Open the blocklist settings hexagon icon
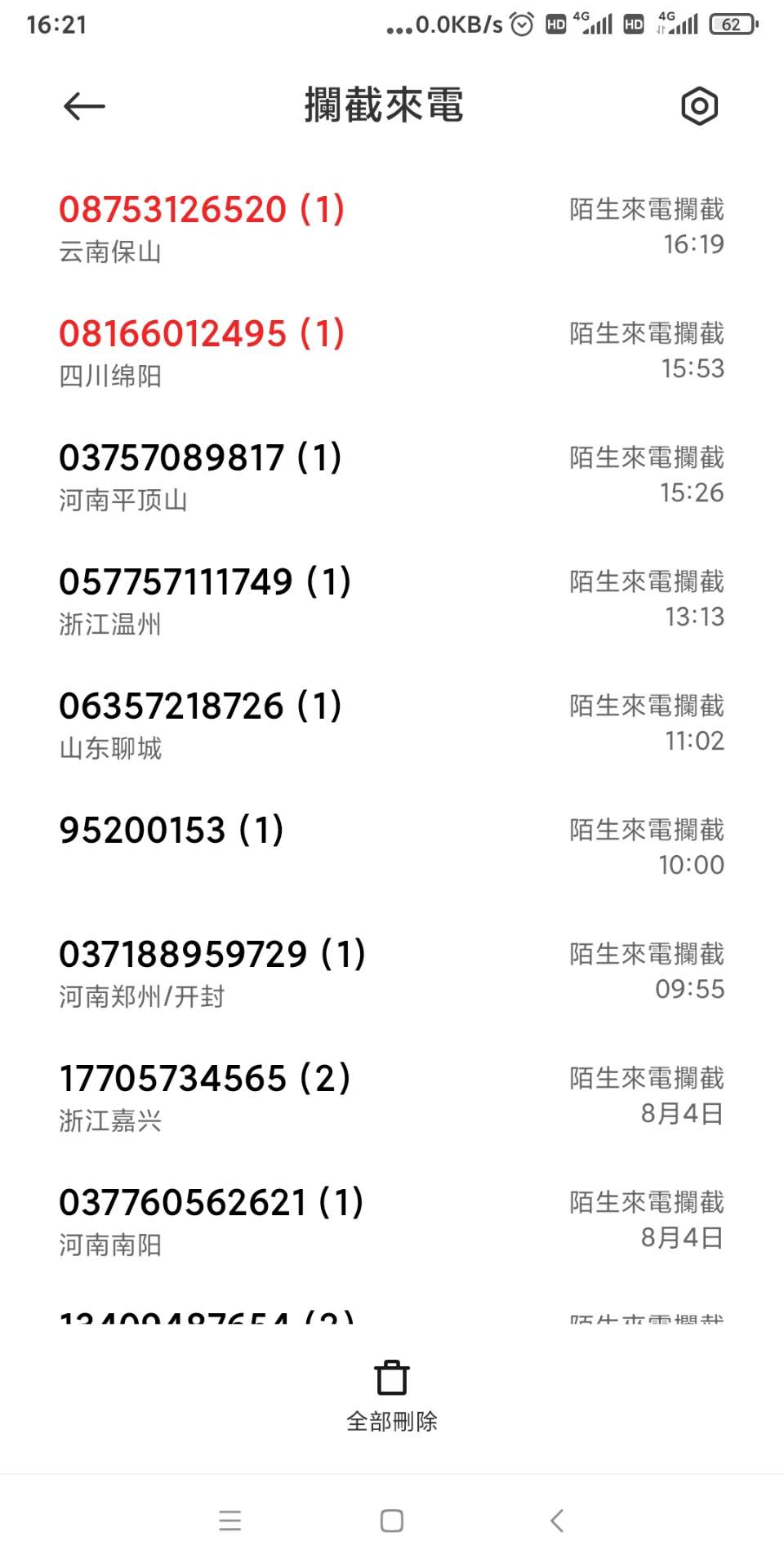Viewport: 784px width, 1568px height. (699, 106)
